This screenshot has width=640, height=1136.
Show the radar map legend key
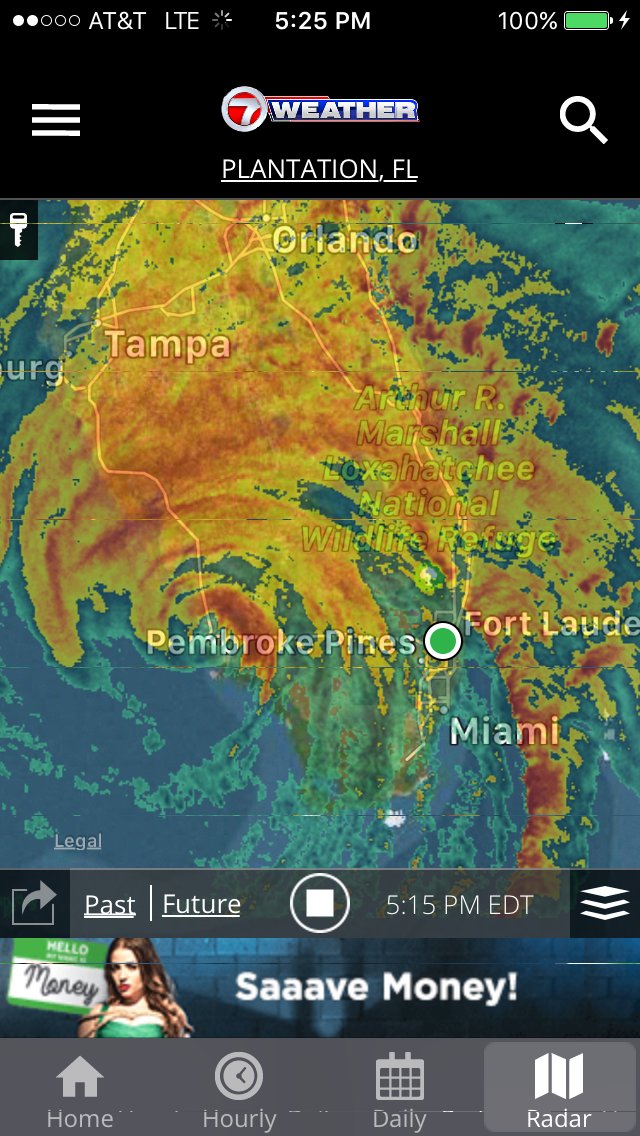19,230
